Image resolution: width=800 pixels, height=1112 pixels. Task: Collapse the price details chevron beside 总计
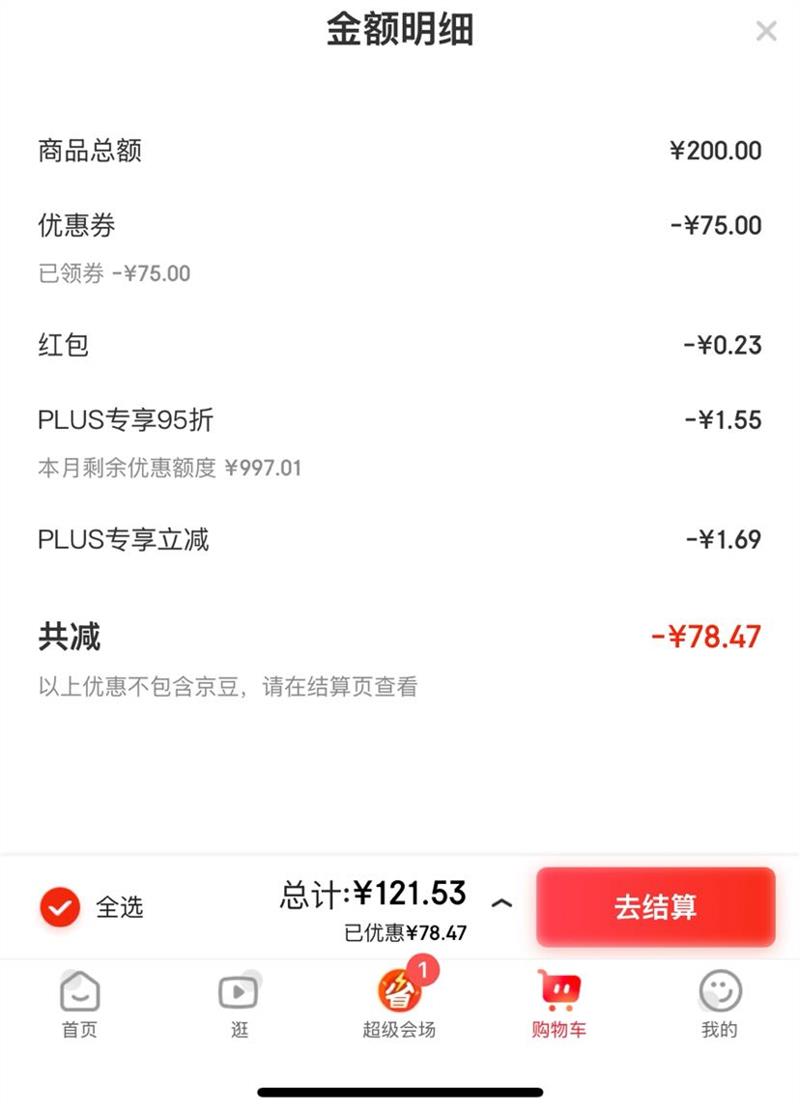point(502,904)
